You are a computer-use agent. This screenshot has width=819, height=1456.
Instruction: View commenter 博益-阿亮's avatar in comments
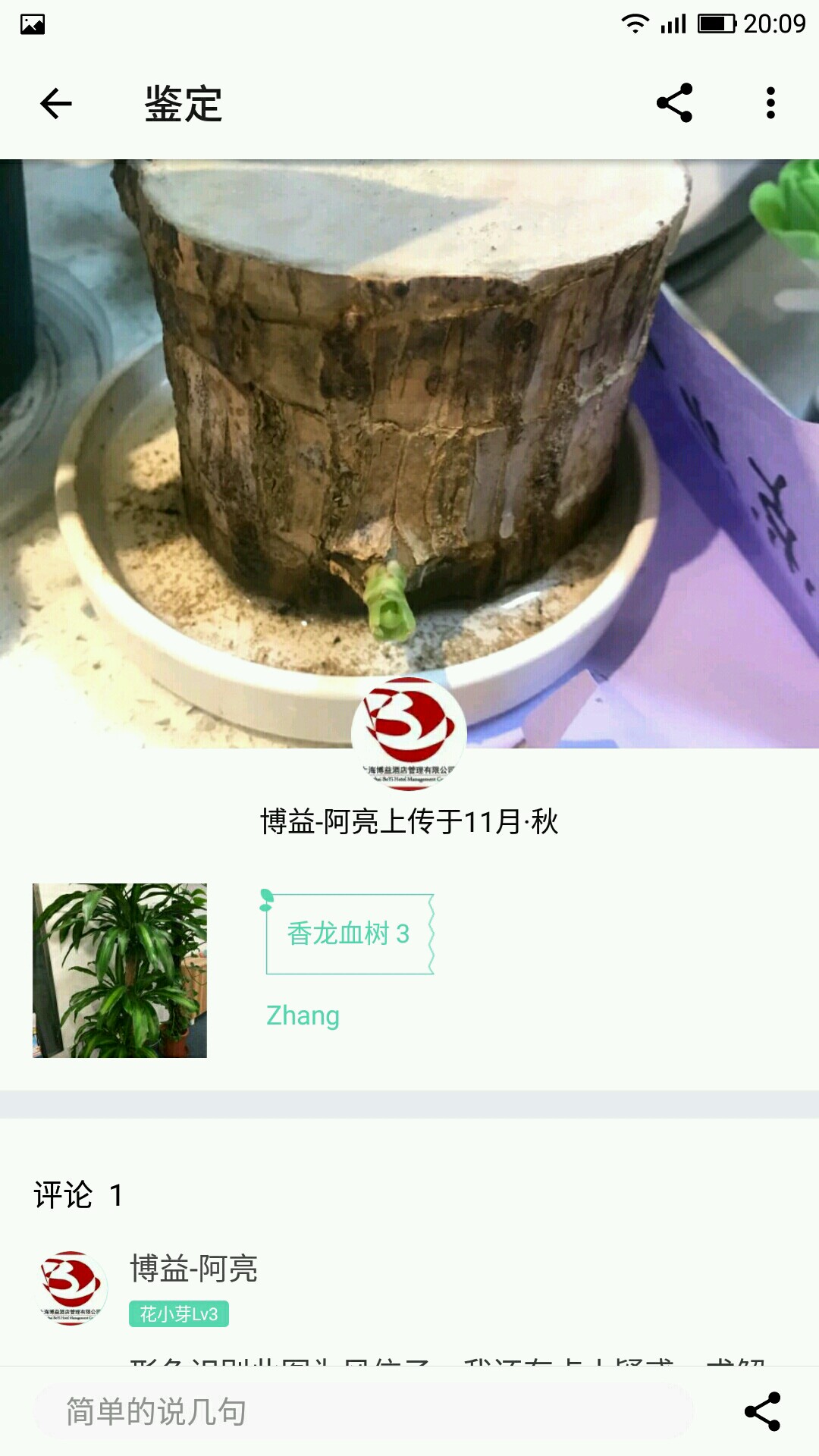pyautogui.click(x=72, y=1288)
